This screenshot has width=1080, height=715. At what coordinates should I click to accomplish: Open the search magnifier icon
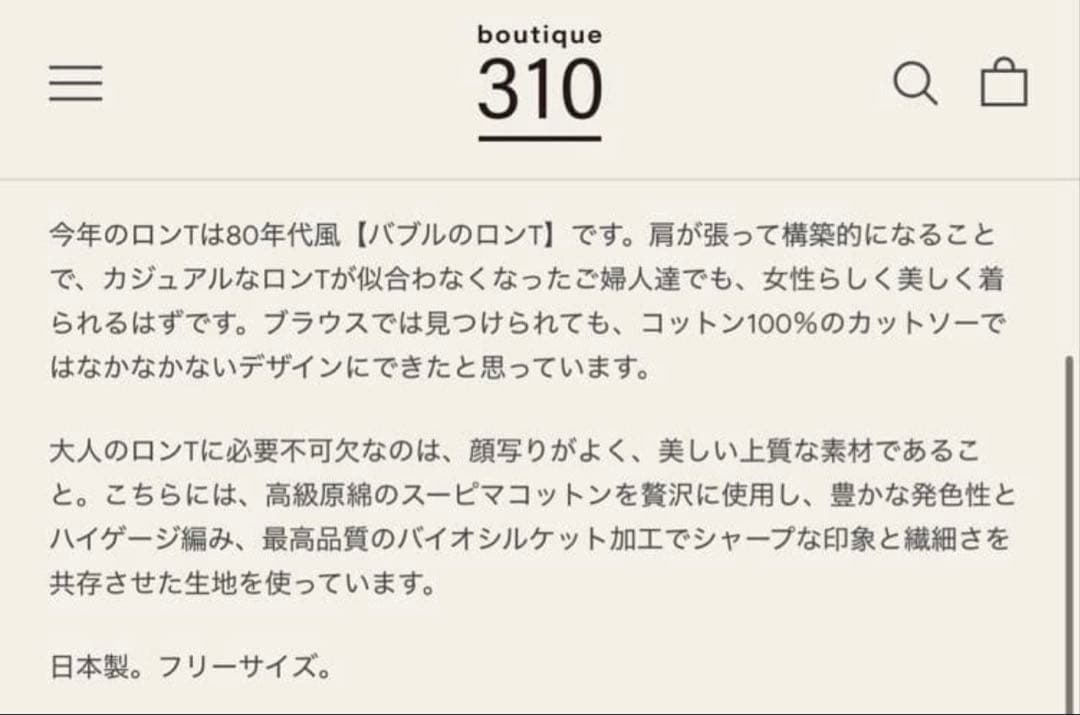(914, 84)
